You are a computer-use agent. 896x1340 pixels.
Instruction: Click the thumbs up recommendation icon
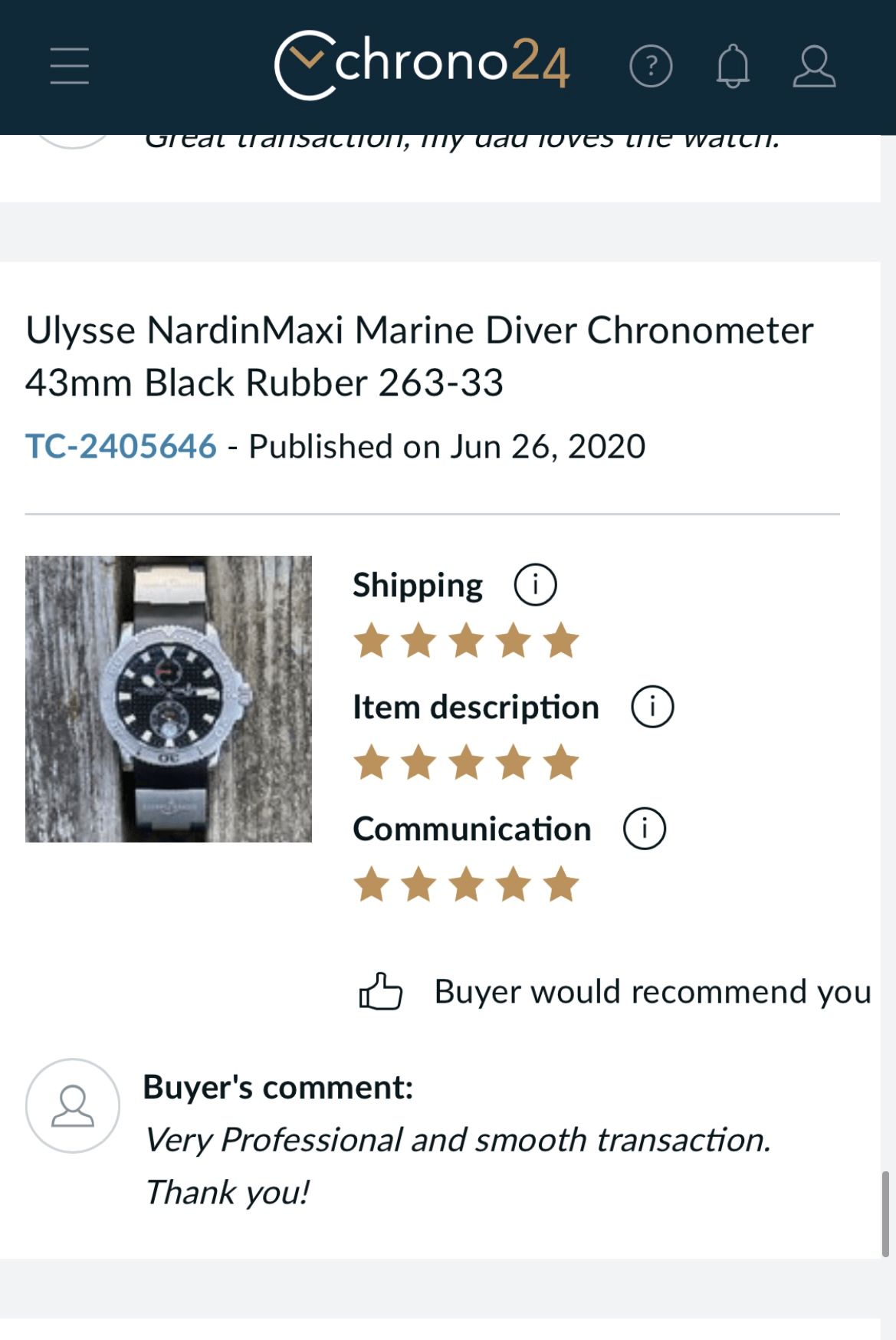click(382, 991)
